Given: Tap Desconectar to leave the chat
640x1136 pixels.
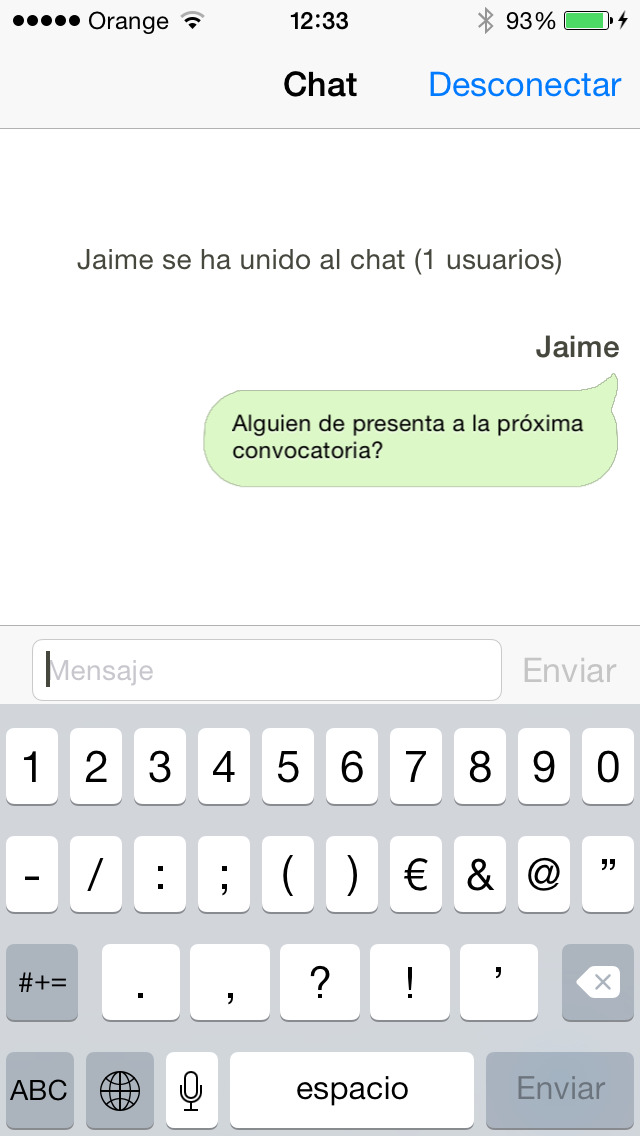Looking at the screenshot, I should coord(525,85).
